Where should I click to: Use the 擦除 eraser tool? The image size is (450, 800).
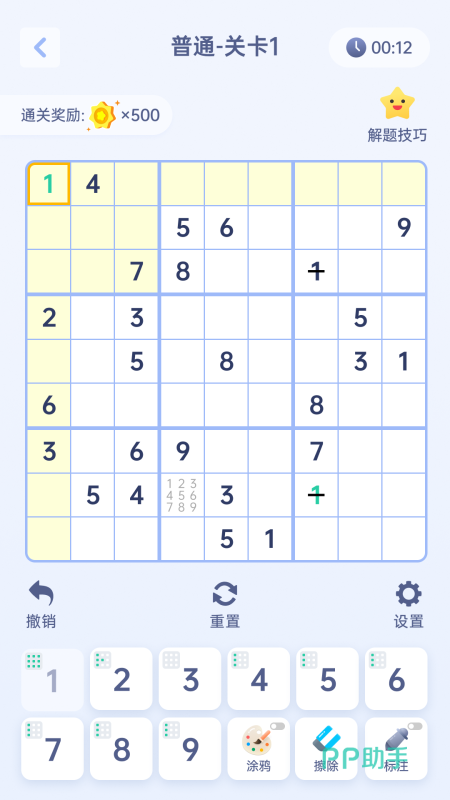(327, 748)
